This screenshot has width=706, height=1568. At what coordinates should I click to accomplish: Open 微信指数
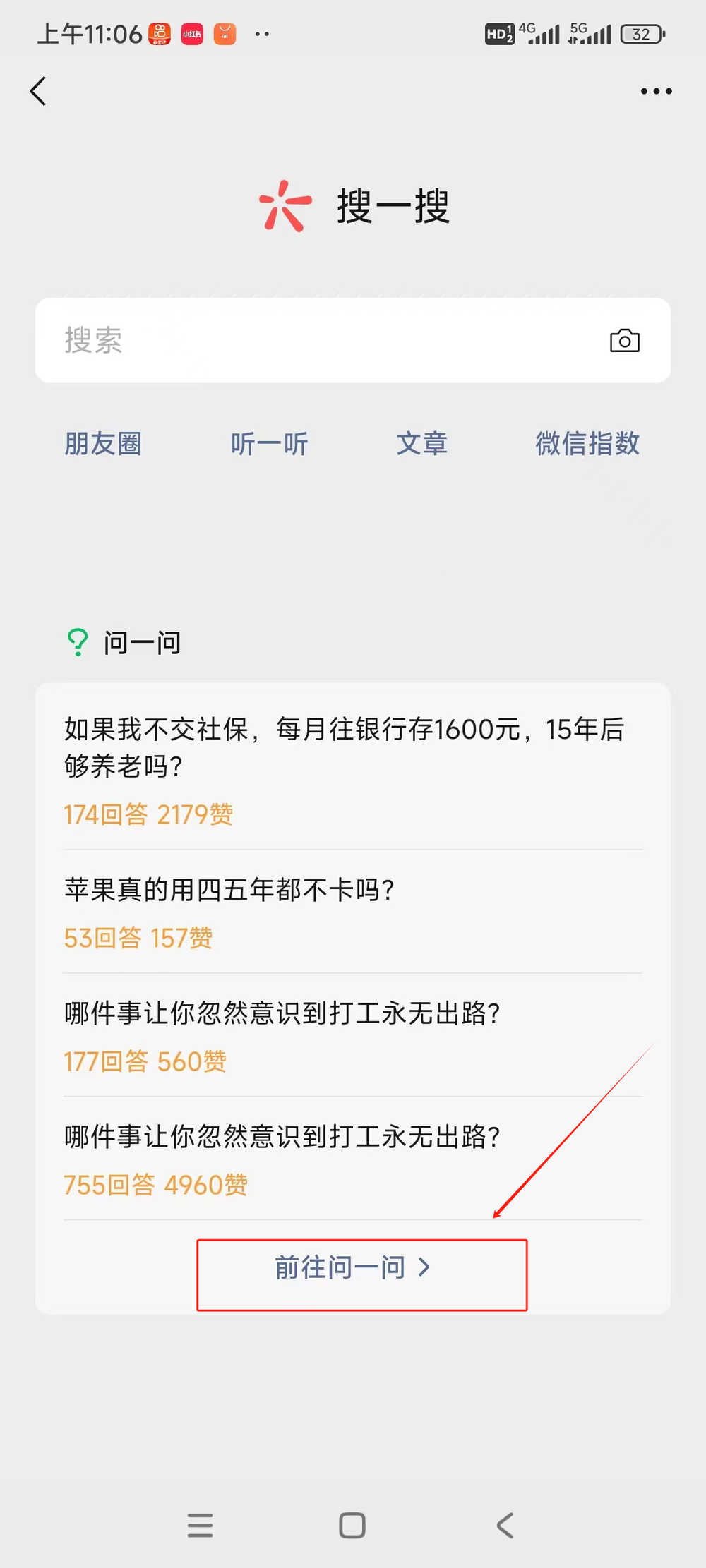point(587,444)
